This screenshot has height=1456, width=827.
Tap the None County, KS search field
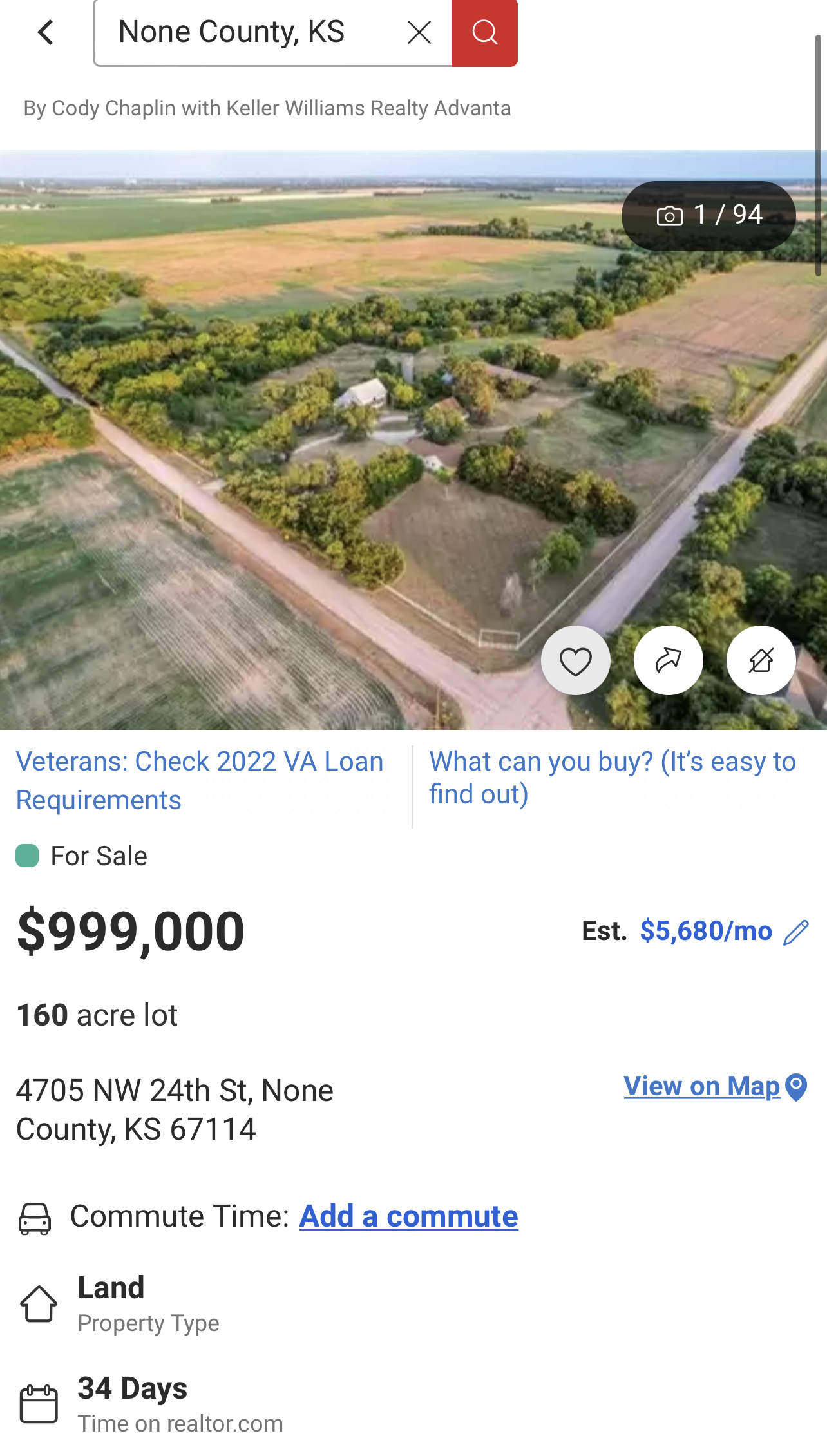[x=245, y=32]
